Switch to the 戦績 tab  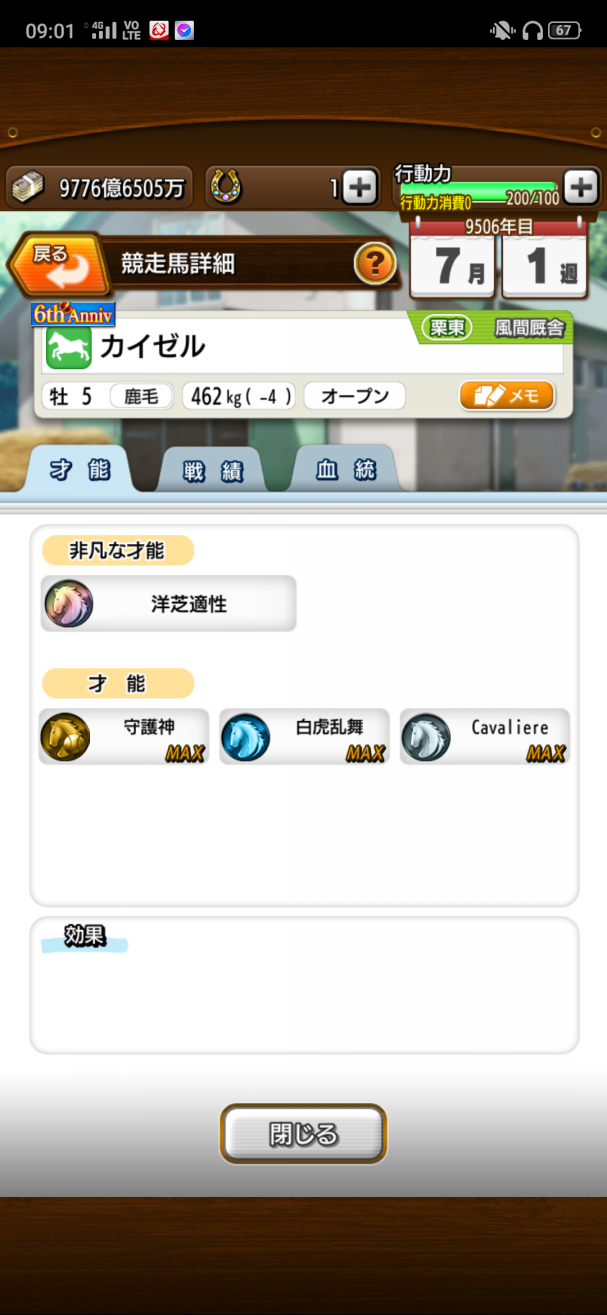[x=212, y=471]
